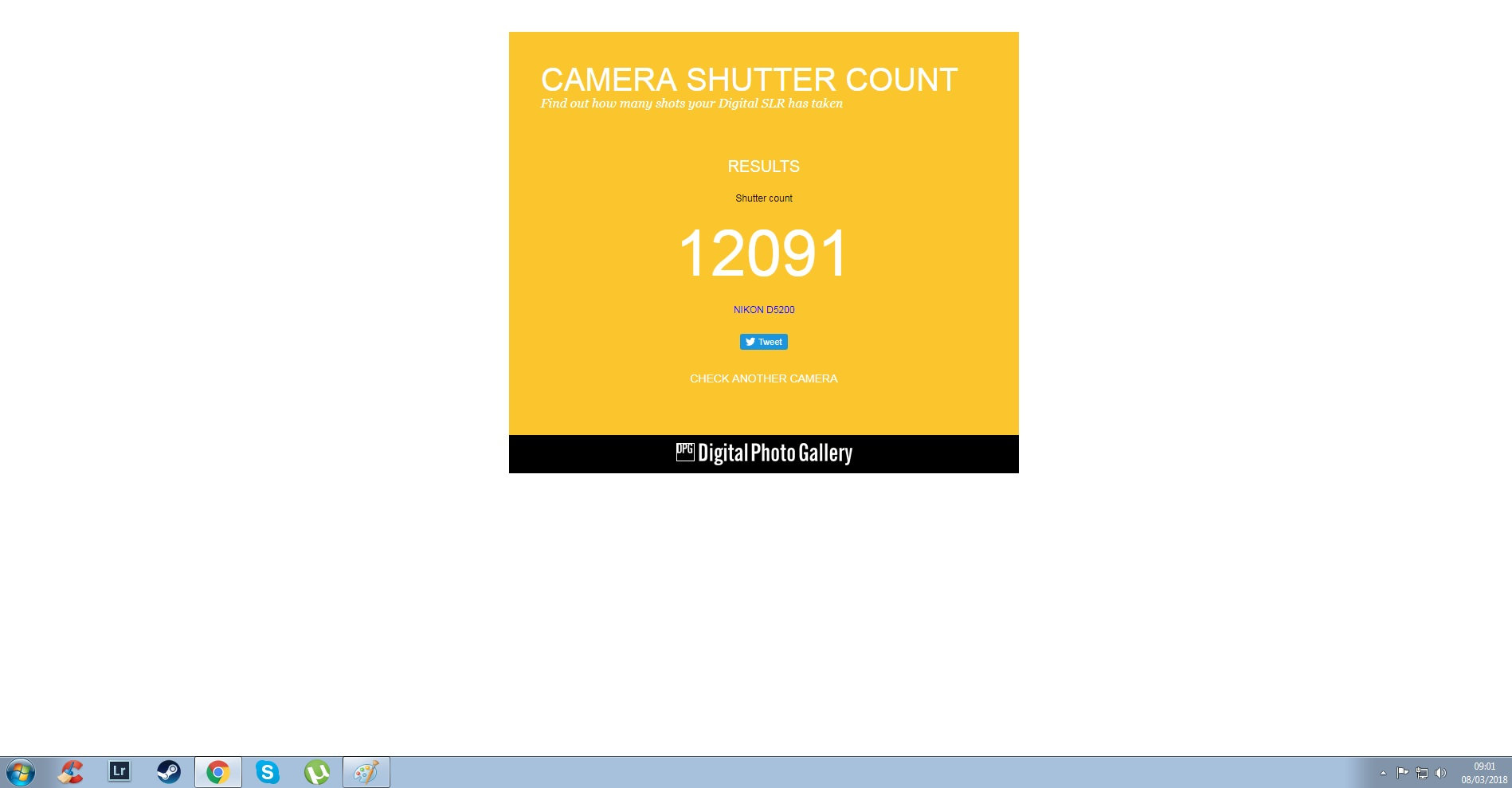
Task: Show hidden system tray icons
Action: pyautogui.click(x=1383, y=773)
